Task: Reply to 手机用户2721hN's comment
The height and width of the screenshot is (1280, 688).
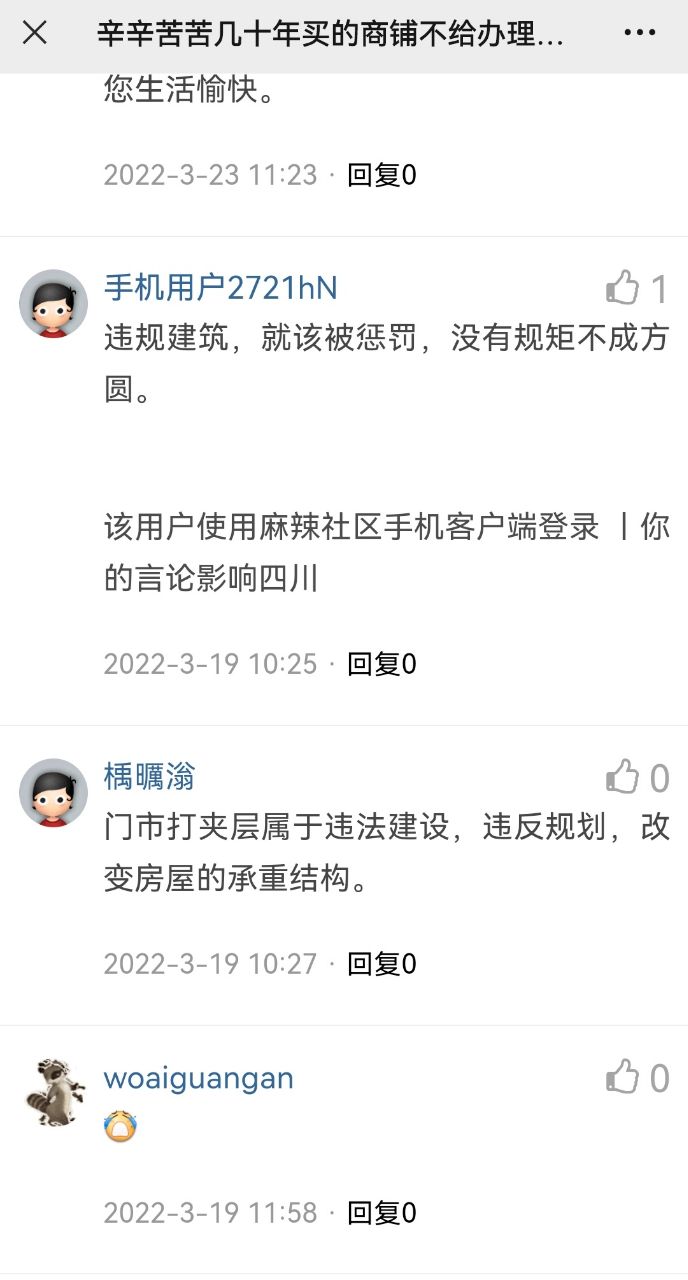Action: (381, 664)
